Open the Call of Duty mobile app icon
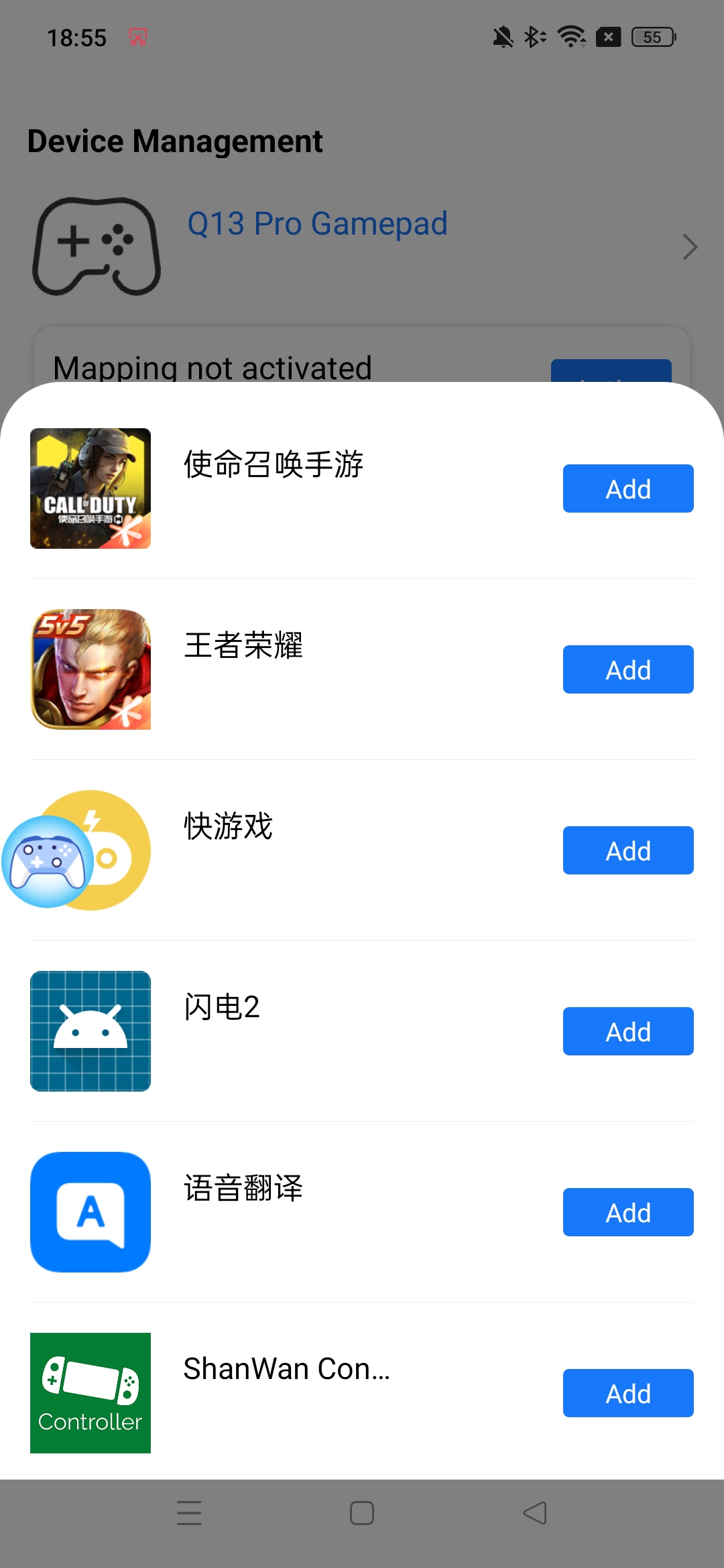The width and height of the screenshot is (724, 1568). click(x=90, y=488)
